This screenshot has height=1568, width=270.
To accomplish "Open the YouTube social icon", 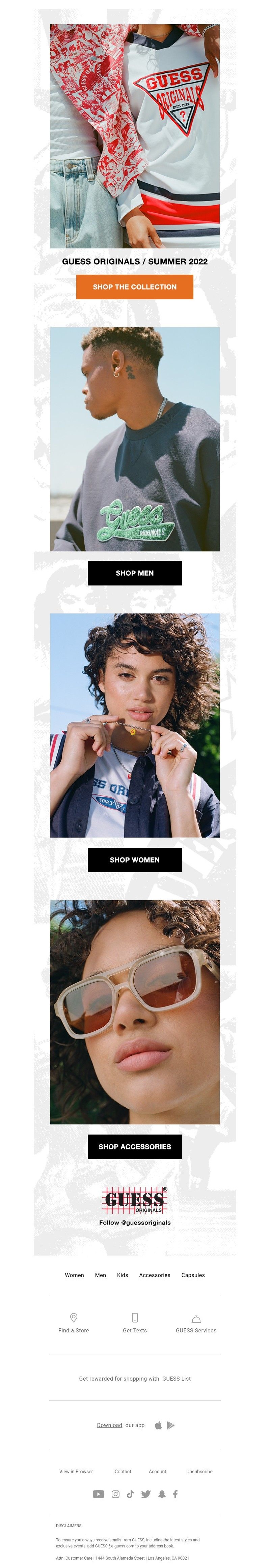I will (x=98, y=1494).
